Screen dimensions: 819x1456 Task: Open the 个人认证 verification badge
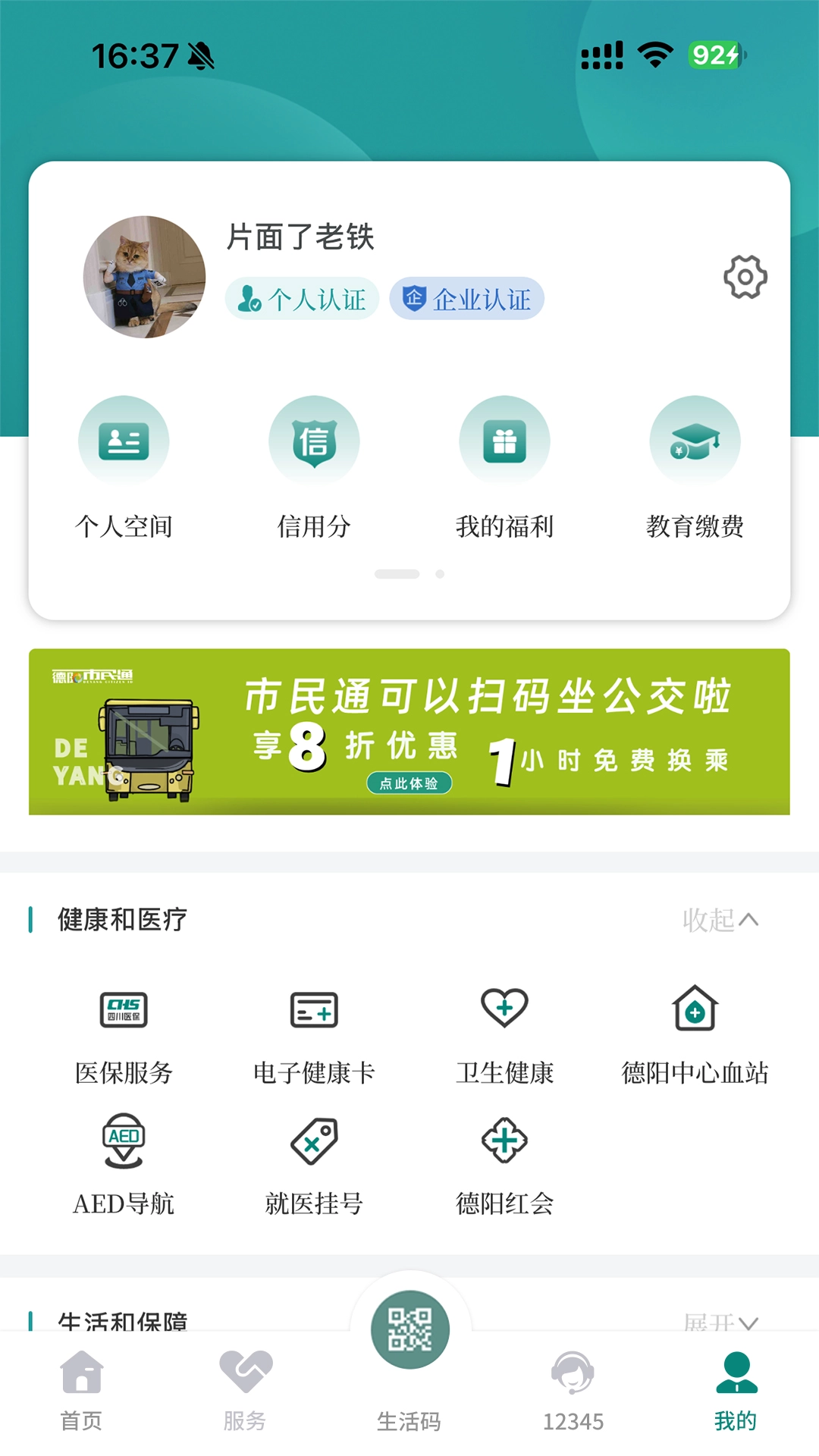click(x=301, y=298)
